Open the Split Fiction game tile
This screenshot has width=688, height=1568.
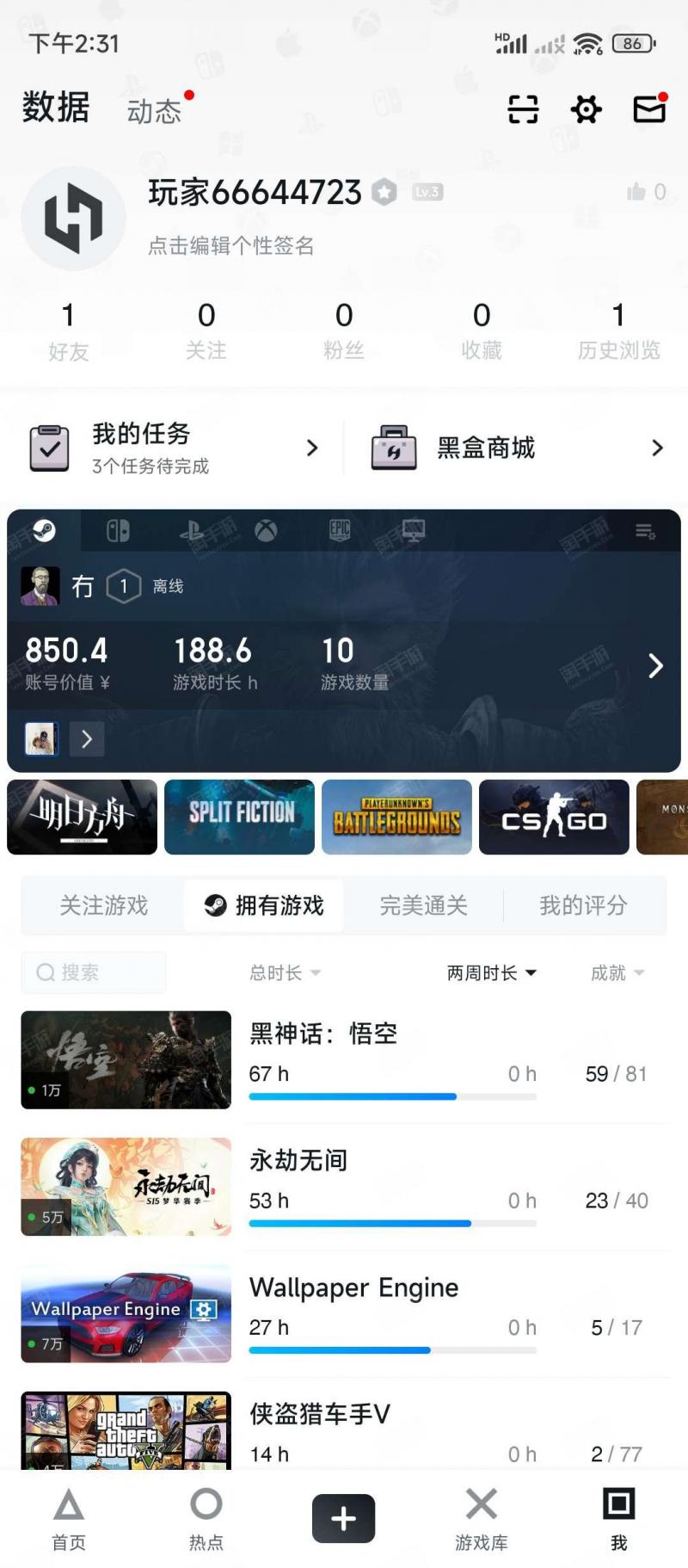(239, 818)
